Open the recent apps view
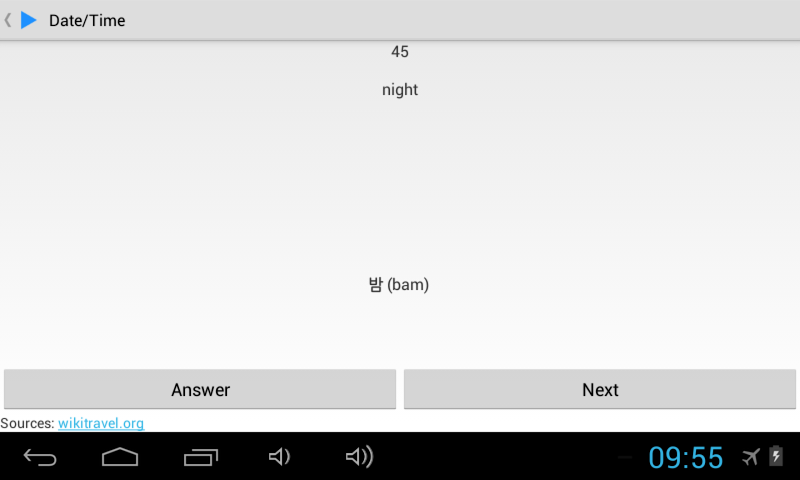The image size is (800, 480). [x=200, y=458]
